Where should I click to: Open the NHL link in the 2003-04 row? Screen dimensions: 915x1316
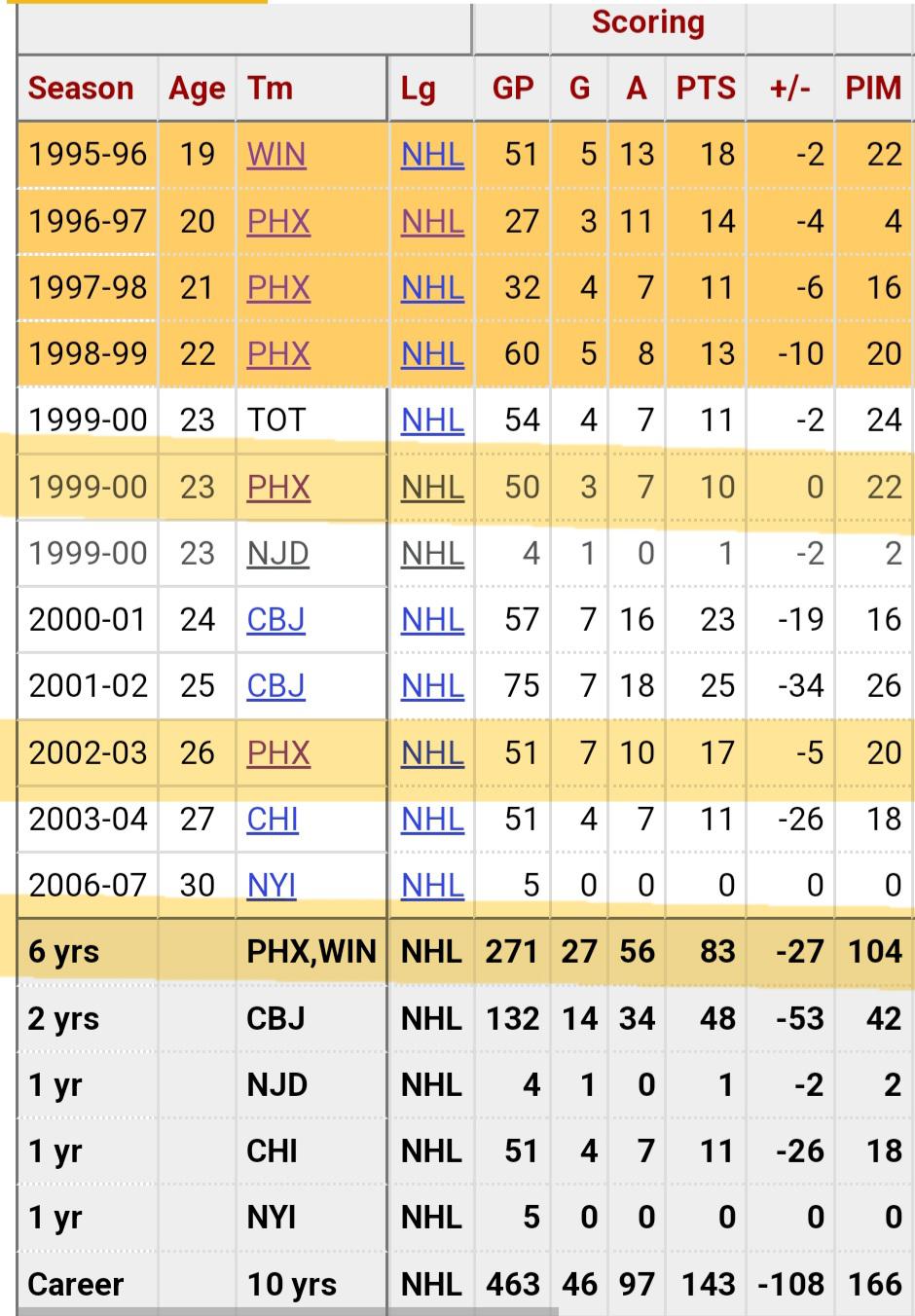pyautogui.click(x=432, y=819)
